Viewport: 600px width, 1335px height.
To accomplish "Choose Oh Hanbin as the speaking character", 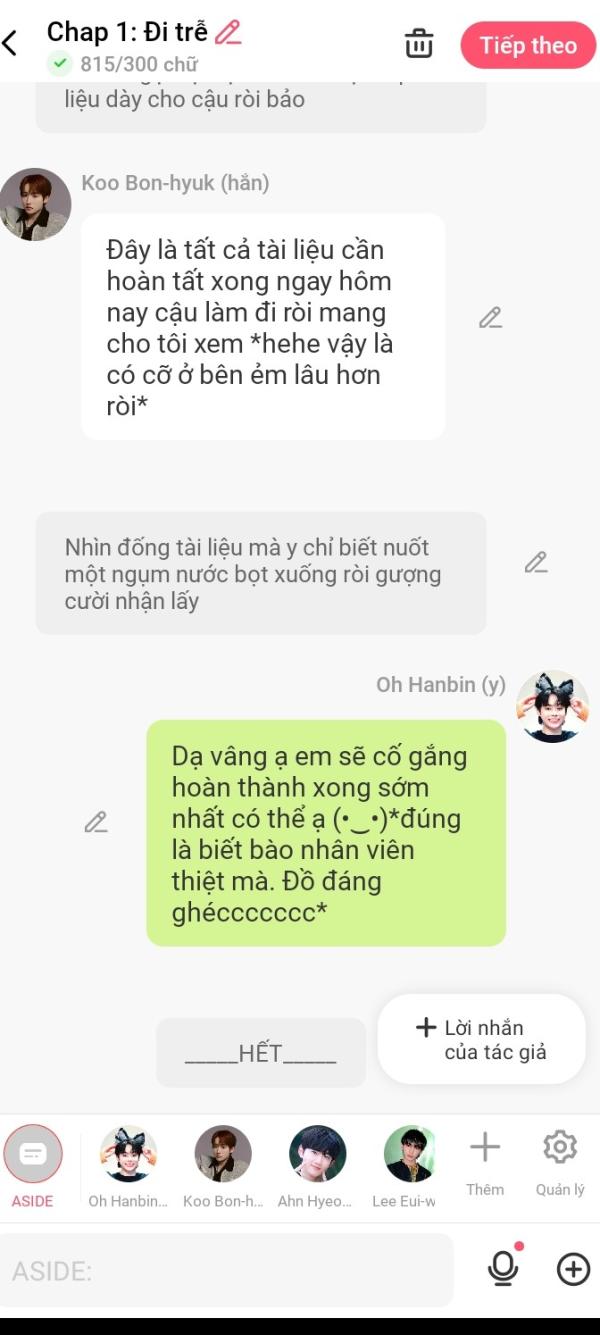I will (128, 1165).
